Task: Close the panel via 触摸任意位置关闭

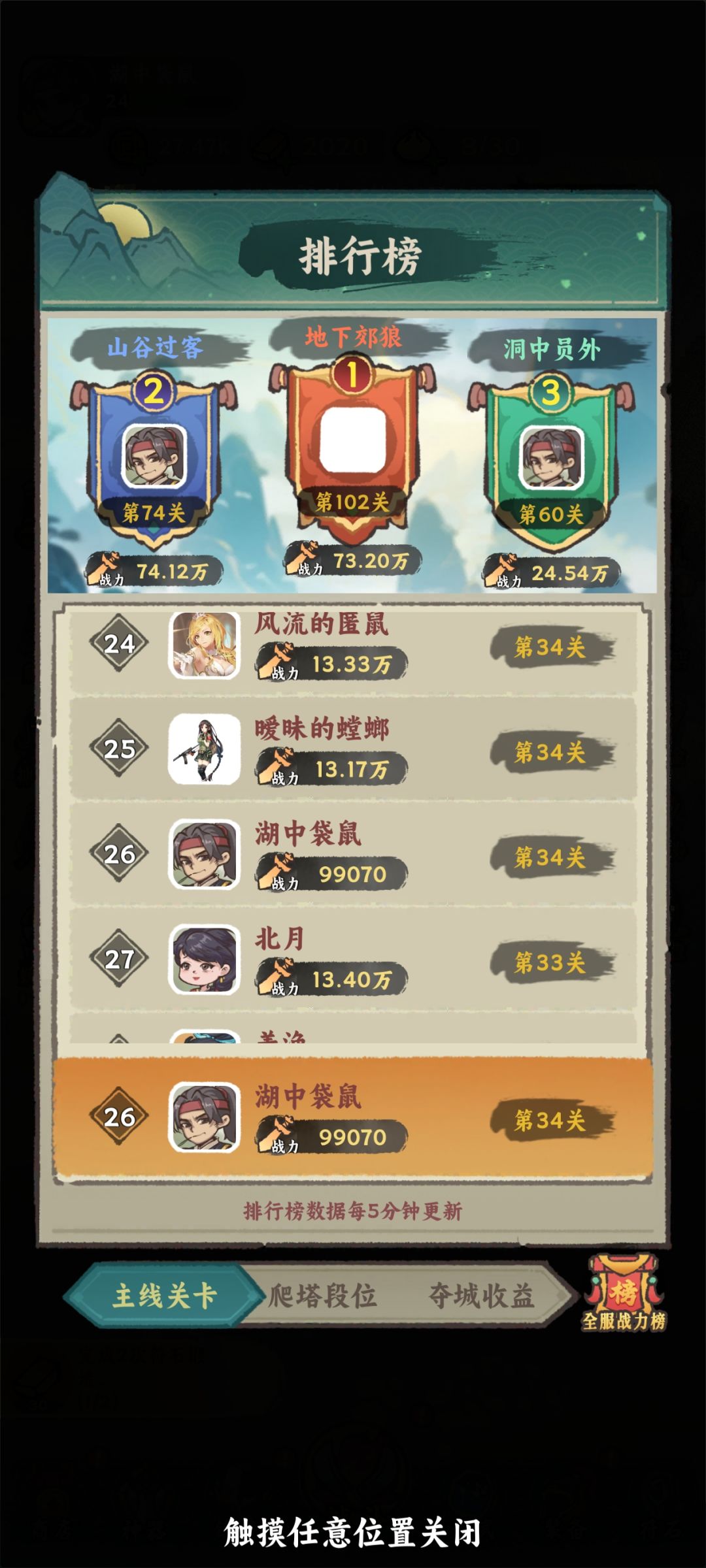Action: pos(353,1532)
